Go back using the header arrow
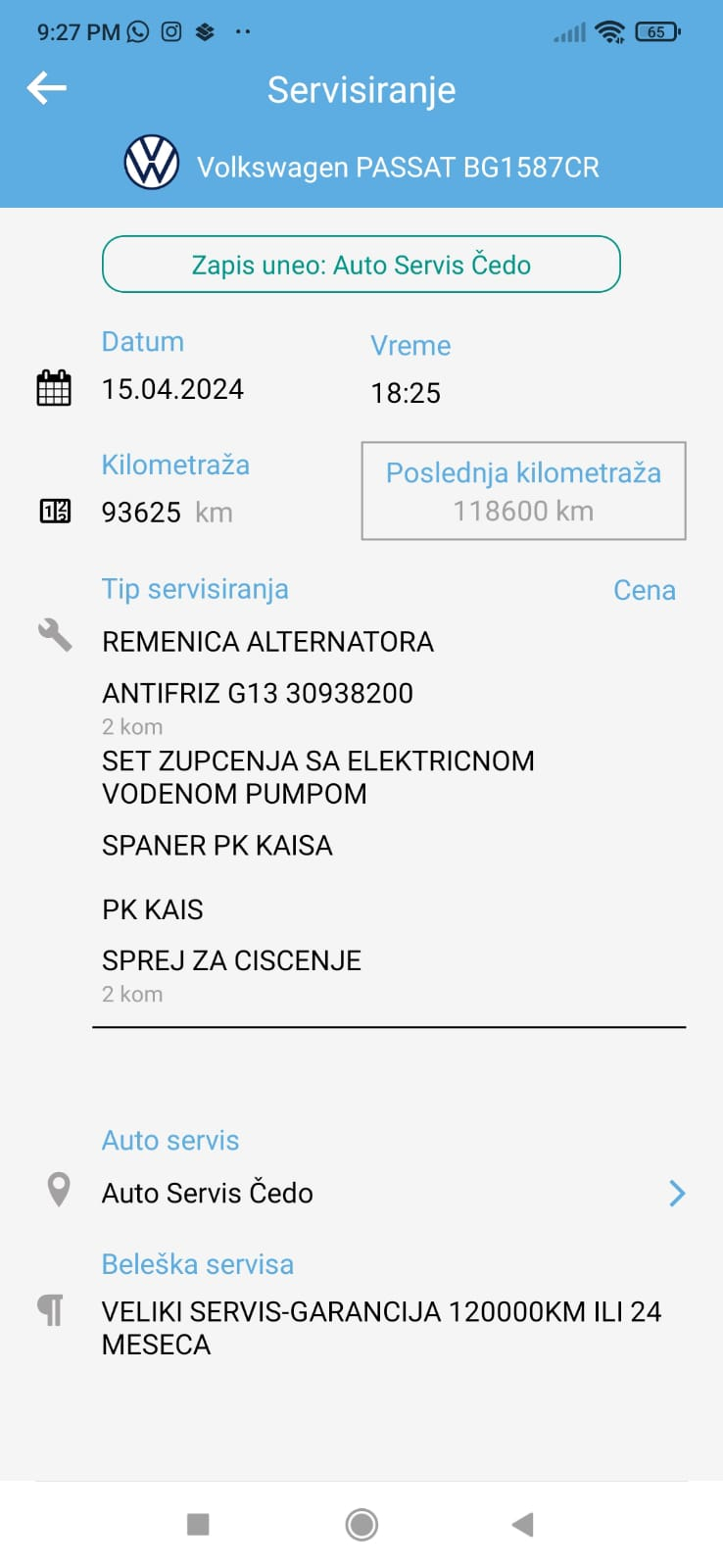Image resolution: width=723 pixels, height=1568 pixels. pos(46,88)
